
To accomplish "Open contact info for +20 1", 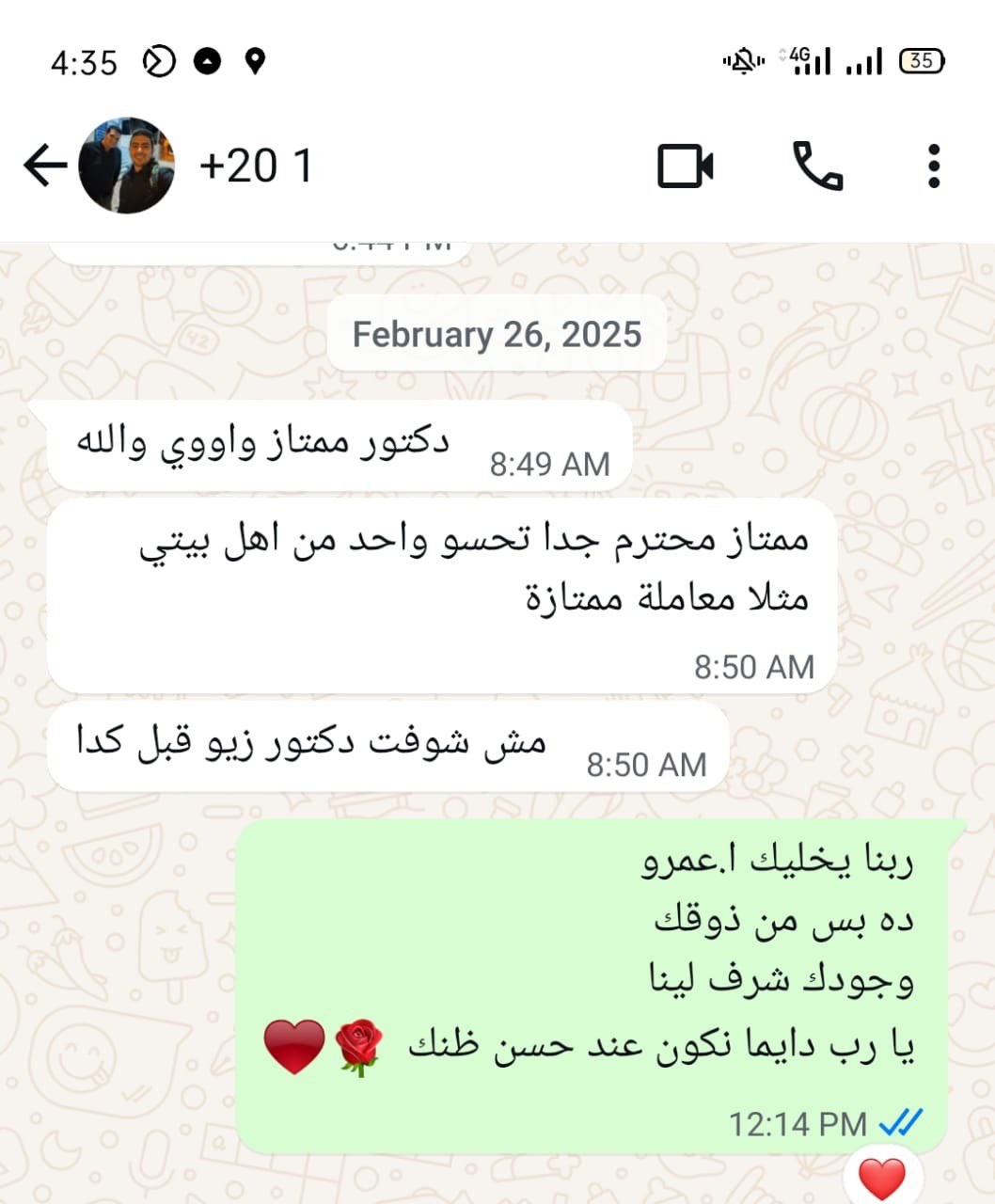I will coord(256,166).
